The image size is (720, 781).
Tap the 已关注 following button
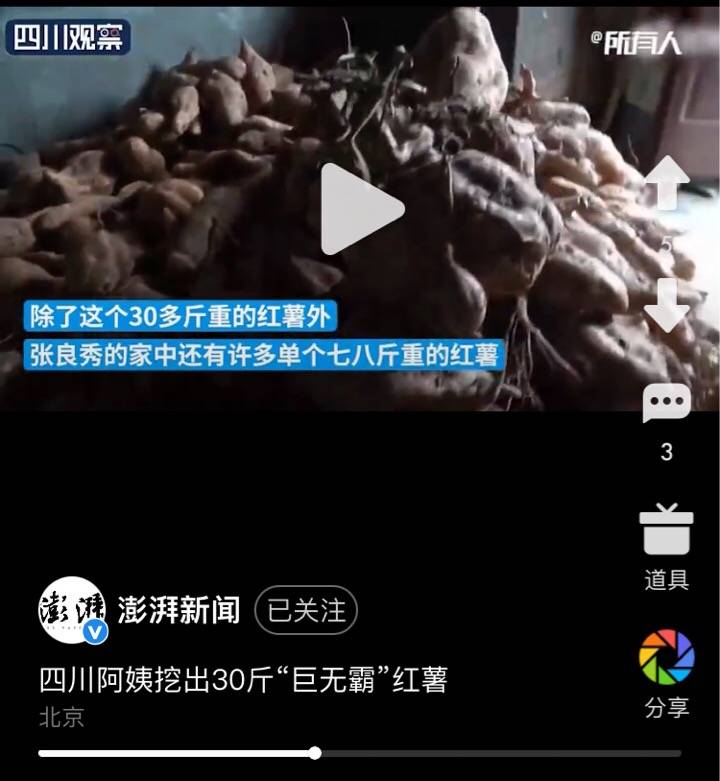pos(306,610)
